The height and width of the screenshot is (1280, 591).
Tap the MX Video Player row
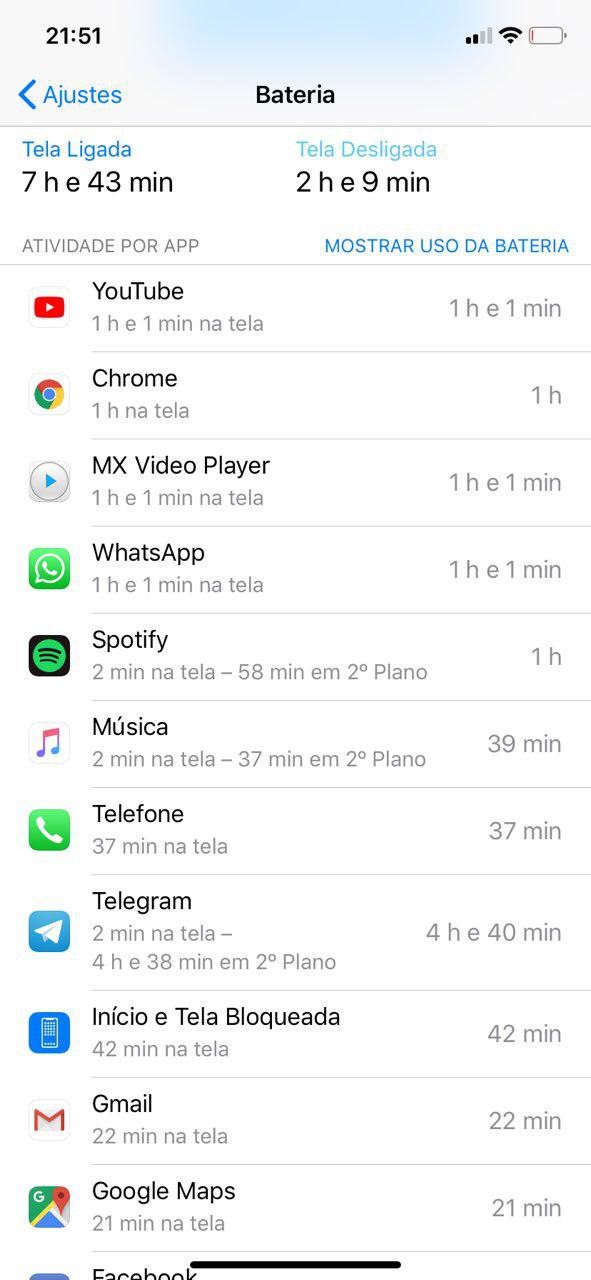(295, 482)
